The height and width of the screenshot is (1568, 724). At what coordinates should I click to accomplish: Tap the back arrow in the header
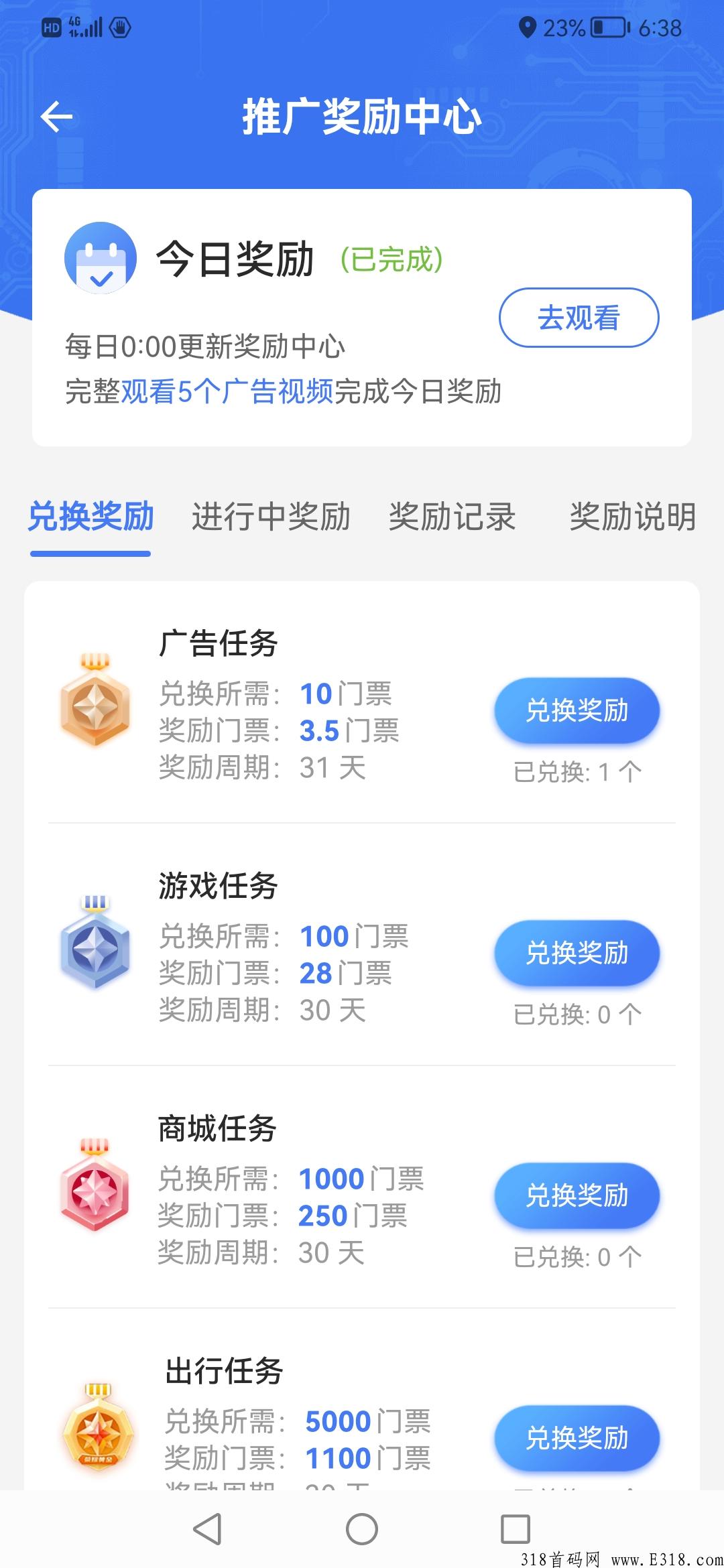pyautogui.click(x=57, y=116)
